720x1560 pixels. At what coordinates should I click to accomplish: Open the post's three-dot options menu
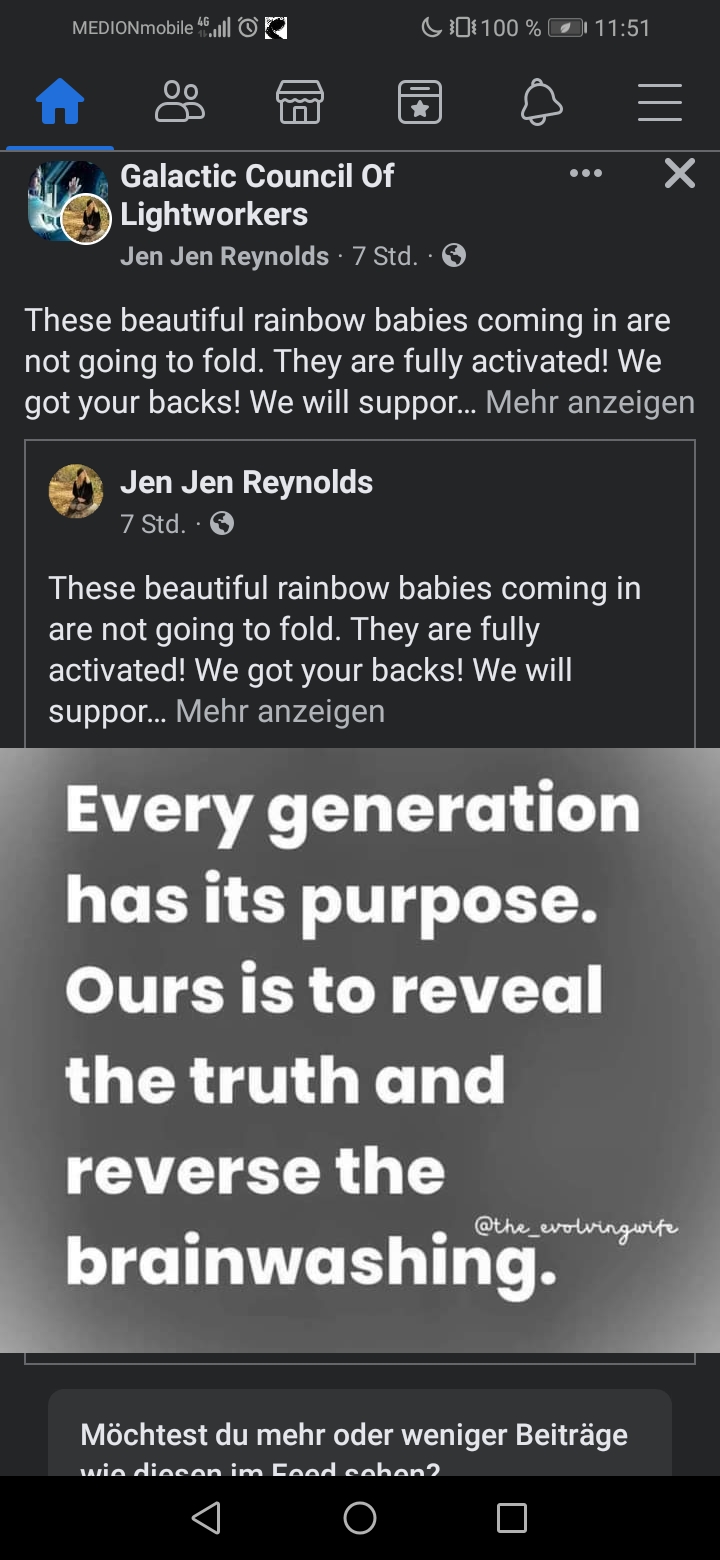pos(586,174)
